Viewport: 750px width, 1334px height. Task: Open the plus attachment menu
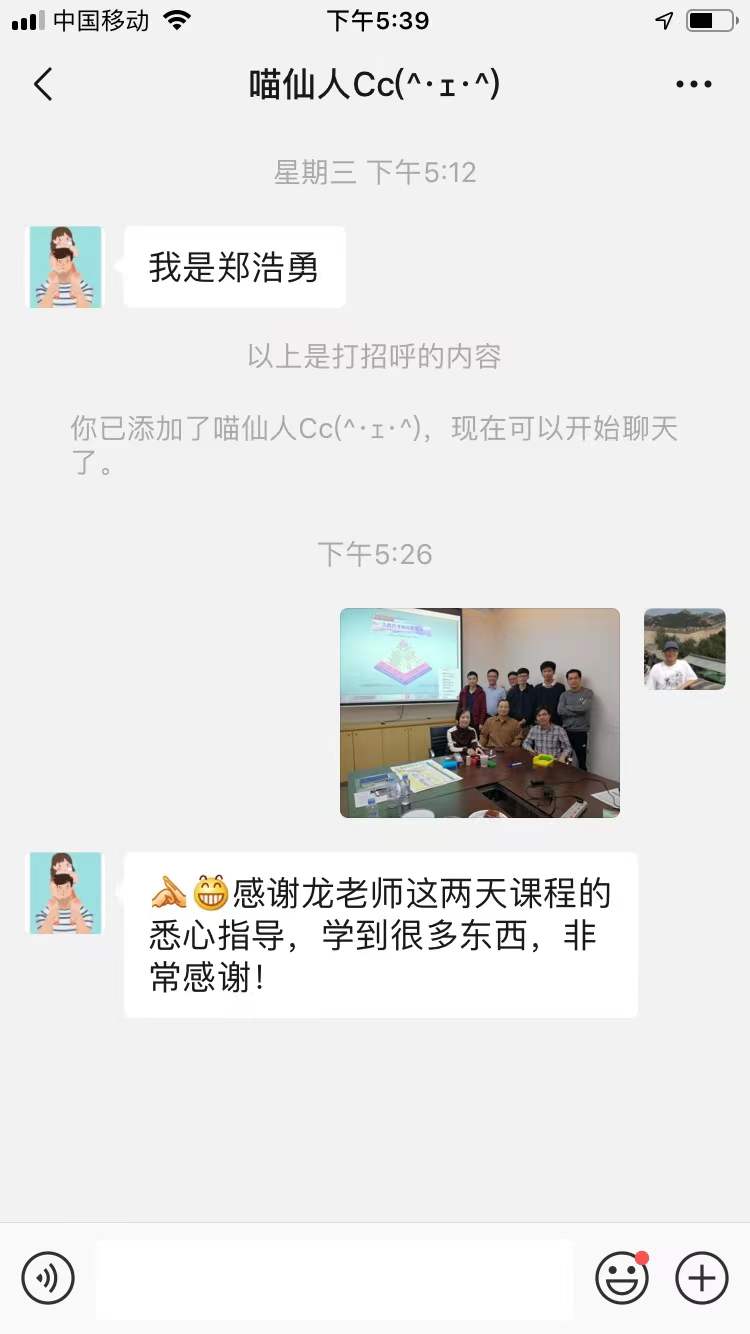pos(702,1278)
